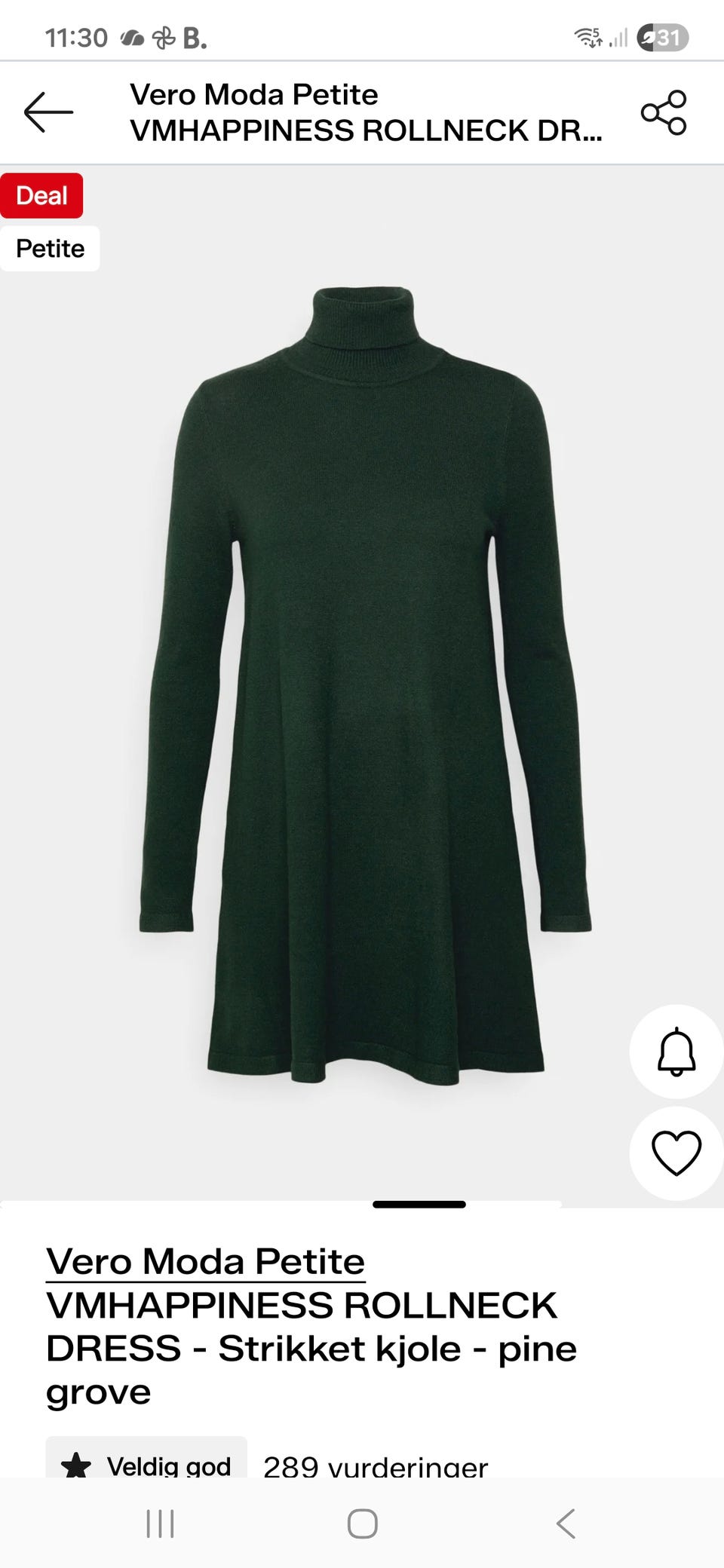Open recent apps in the navigation bar

coord(160,1524)
